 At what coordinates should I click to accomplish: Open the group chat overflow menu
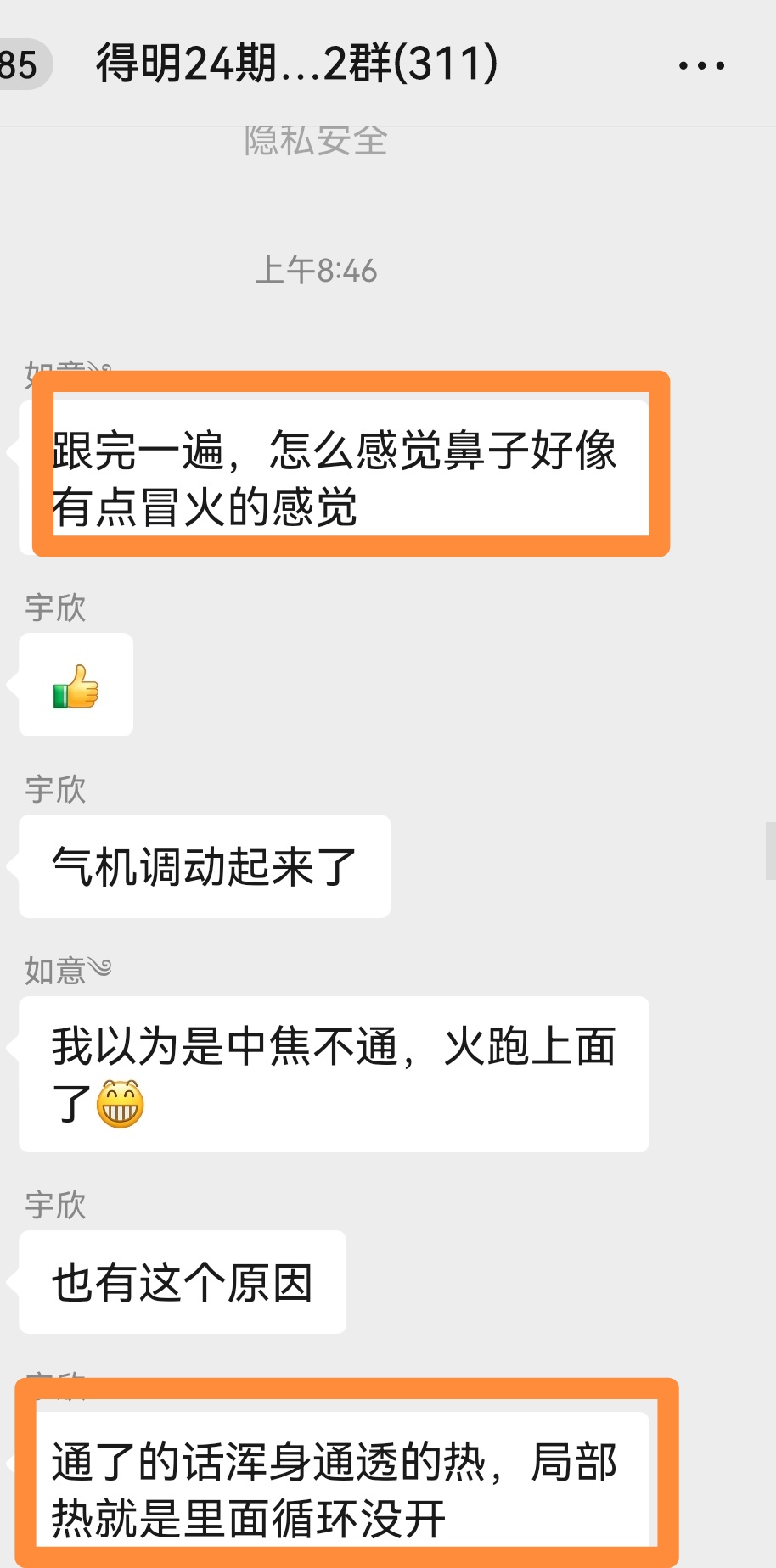tap(701, 65)
